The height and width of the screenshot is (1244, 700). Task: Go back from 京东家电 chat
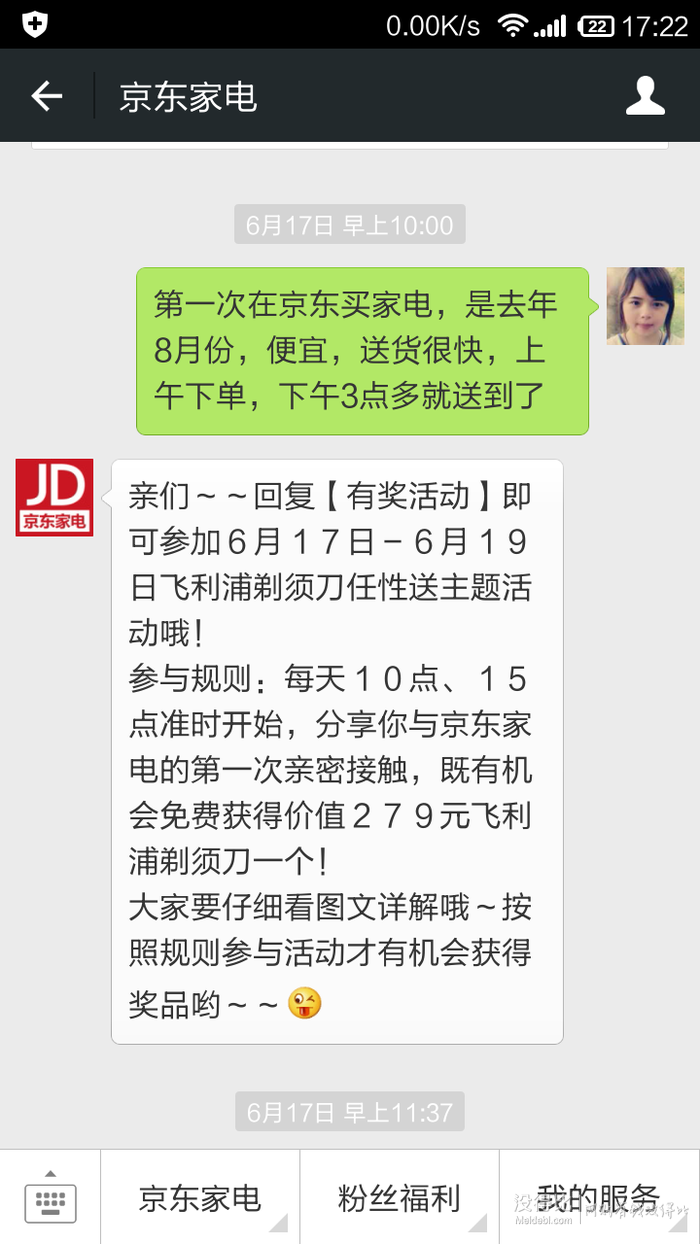pyautogui.click(x=47, y=96)
